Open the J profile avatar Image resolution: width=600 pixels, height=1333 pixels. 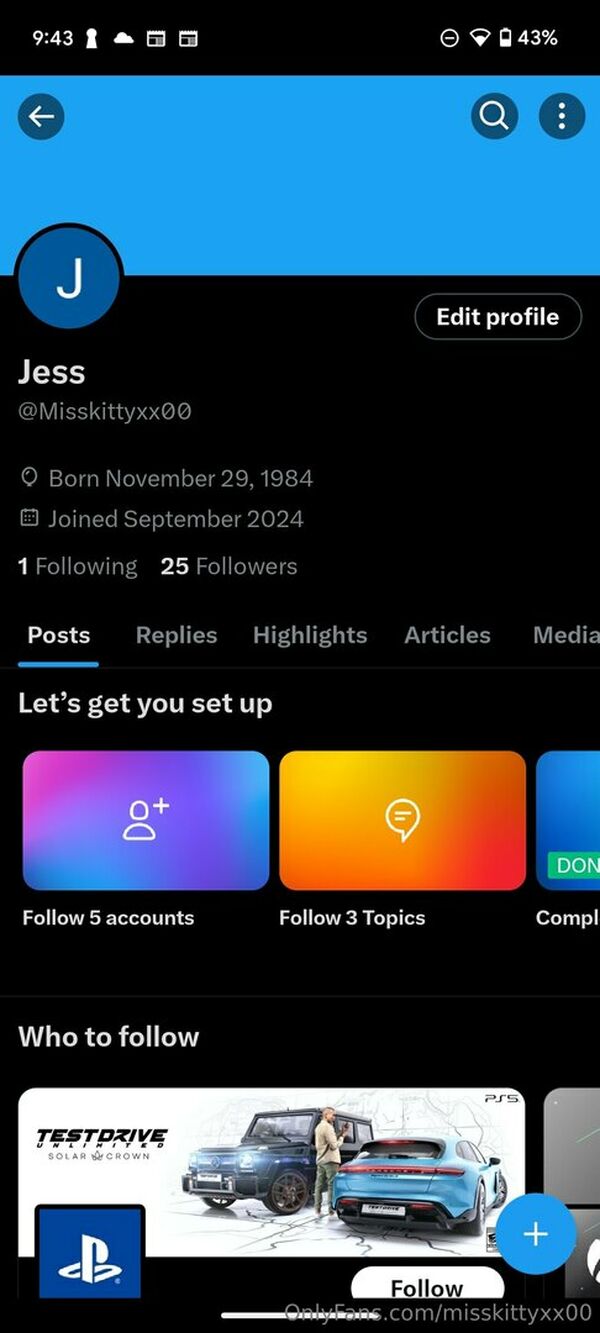(x=69, y=279)
